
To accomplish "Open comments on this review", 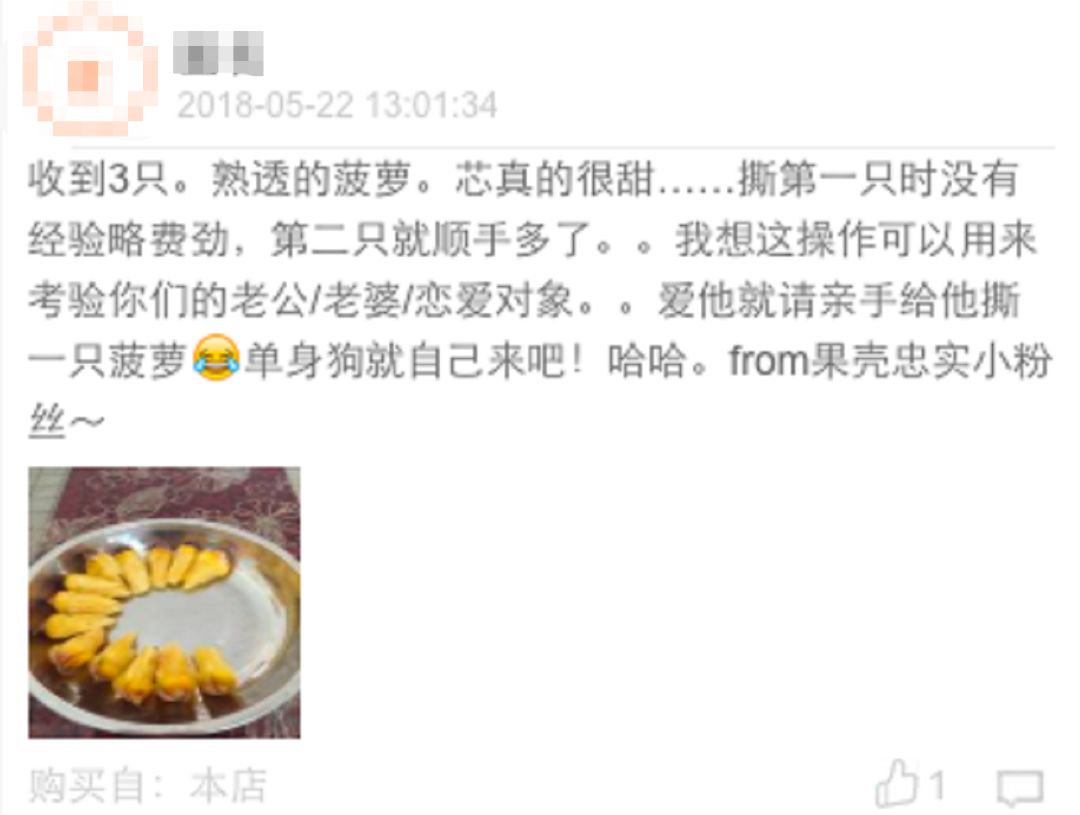I will click(x=1020, y=788).
